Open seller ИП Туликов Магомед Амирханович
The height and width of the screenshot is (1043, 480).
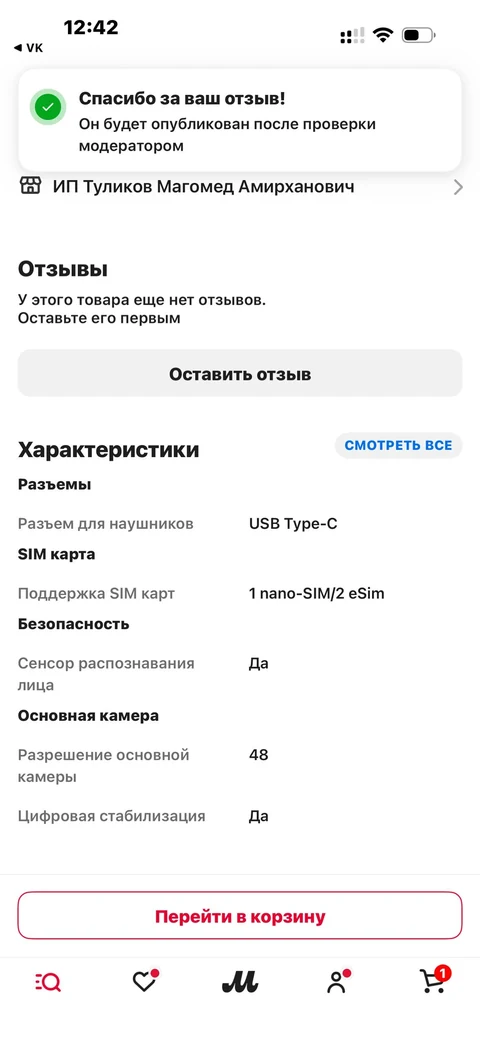coord(240,188)
